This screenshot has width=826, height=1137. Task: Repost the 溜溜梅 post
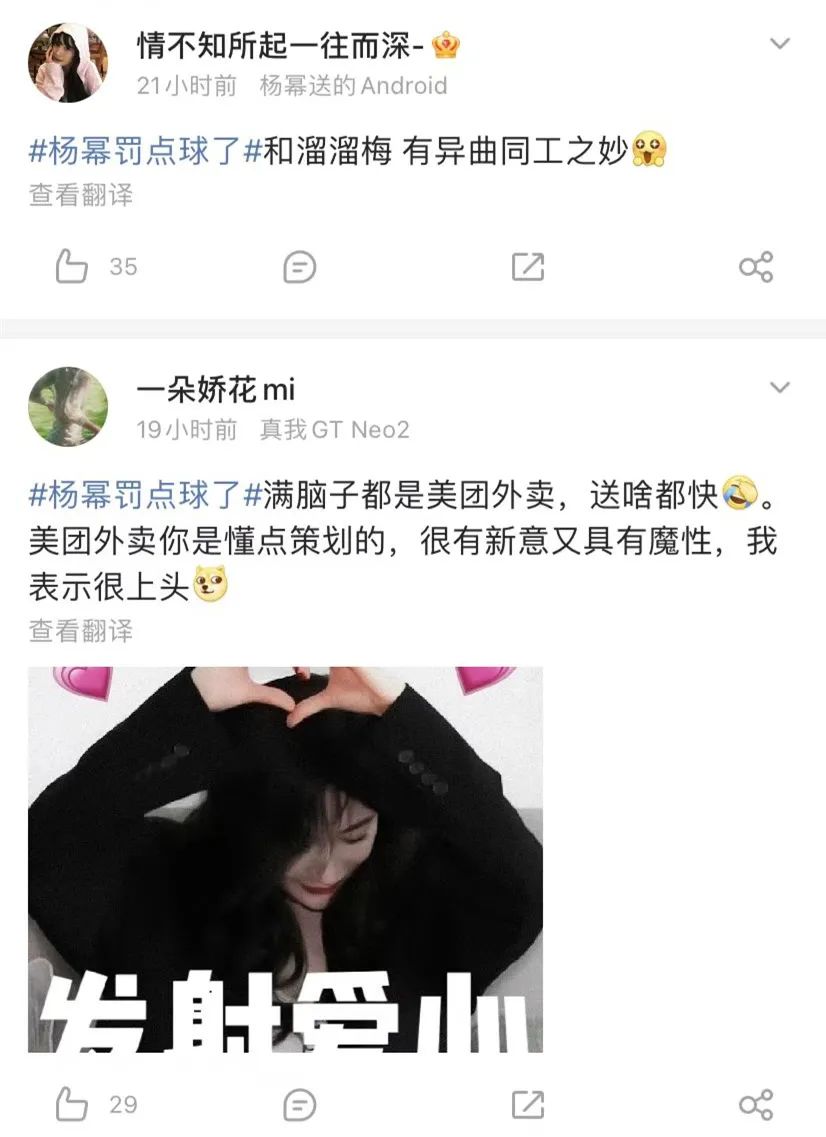pos(527,267)
